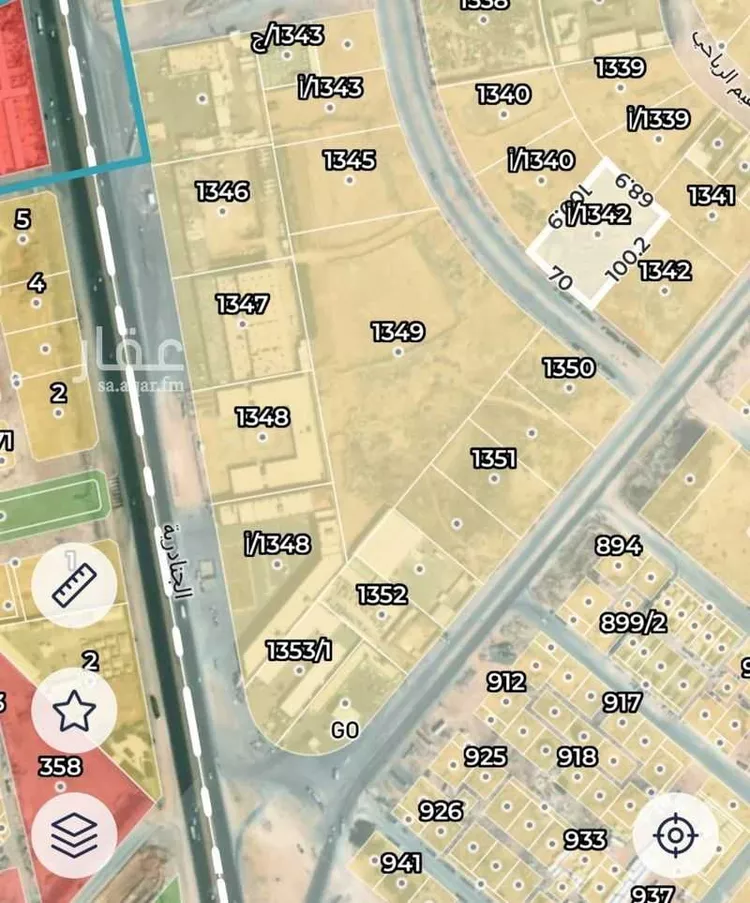Open the map layers selector
Image resolution: width=750 pixels, height=903 pixels.
[x=74, y=834]
